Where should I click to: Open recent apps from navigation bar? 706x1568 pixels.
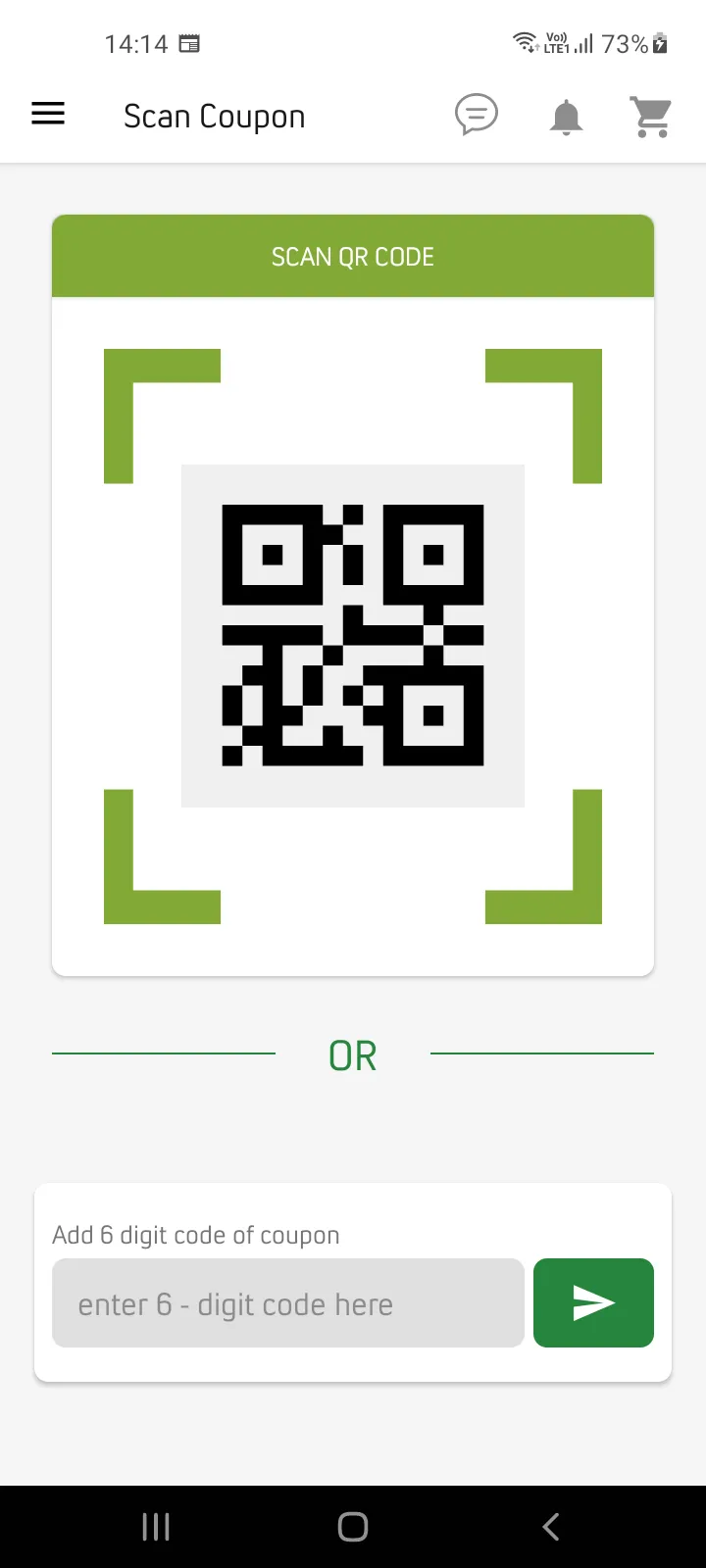(155, 1525)
